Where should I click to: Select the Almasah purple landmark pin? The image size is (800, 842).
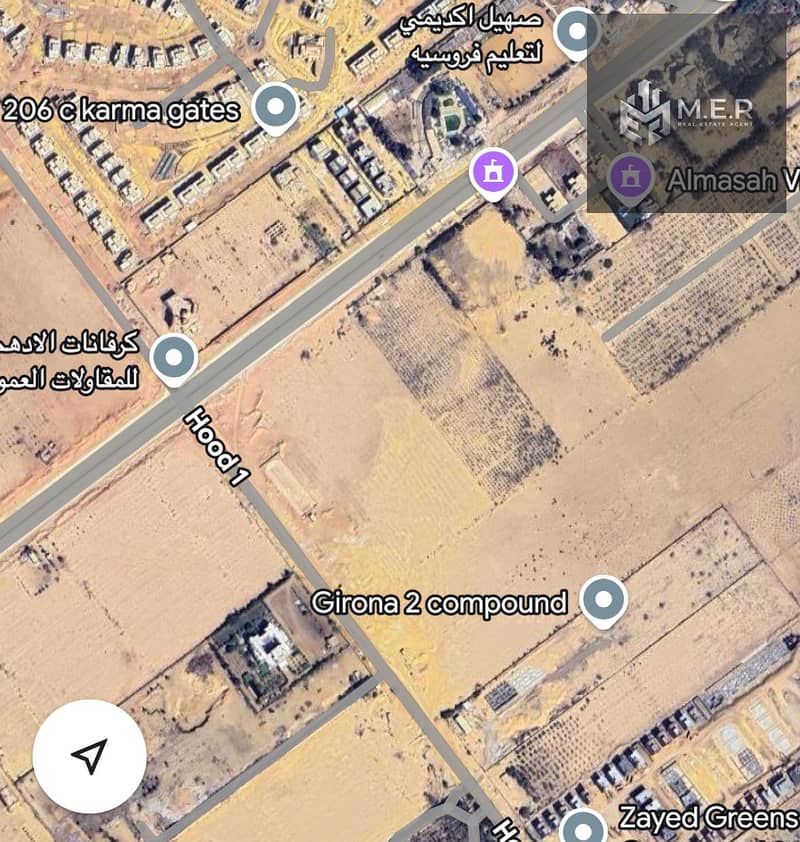coord(631,178)
